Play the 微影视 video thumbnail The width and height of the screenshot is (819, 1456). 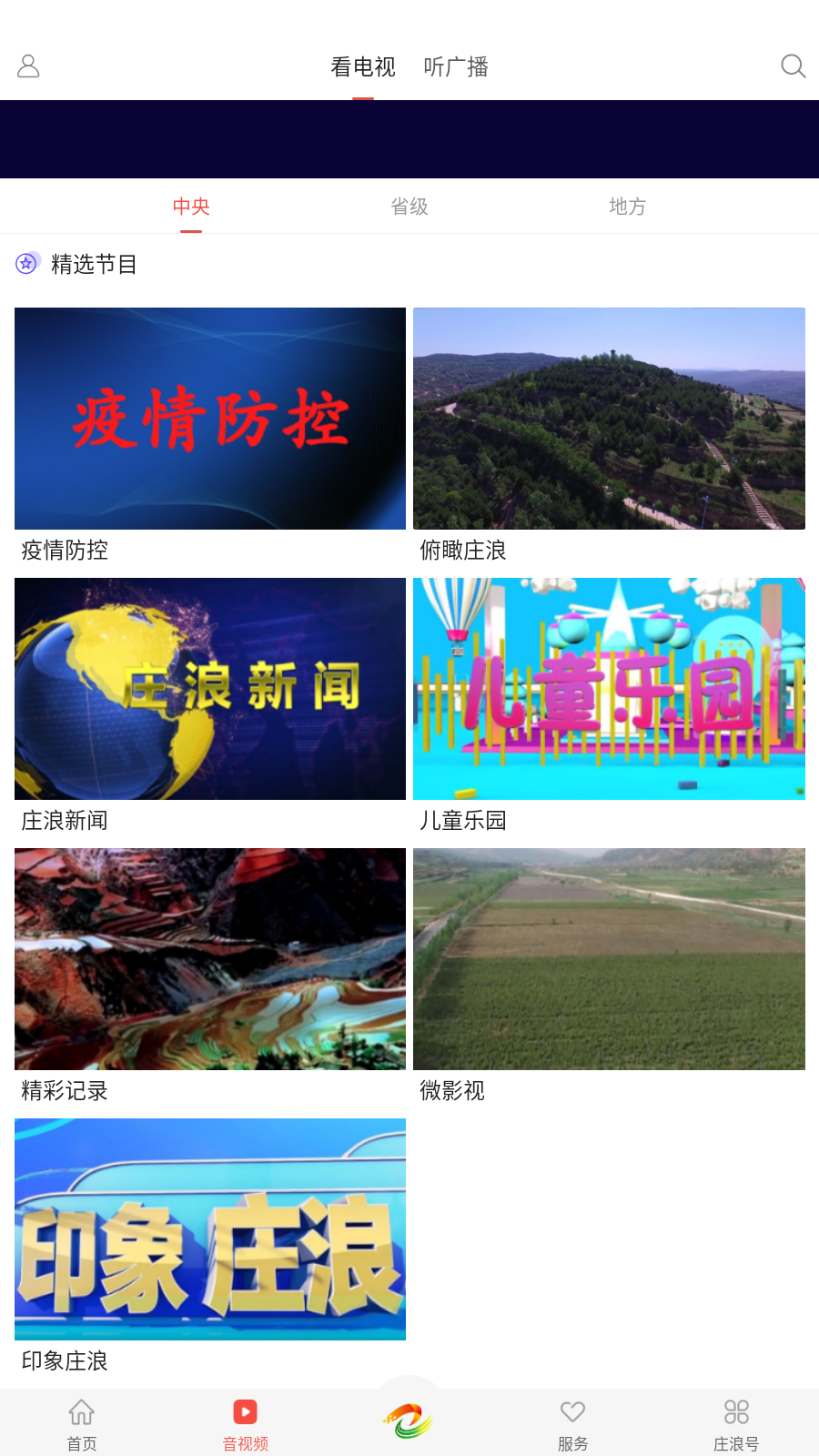609,959
